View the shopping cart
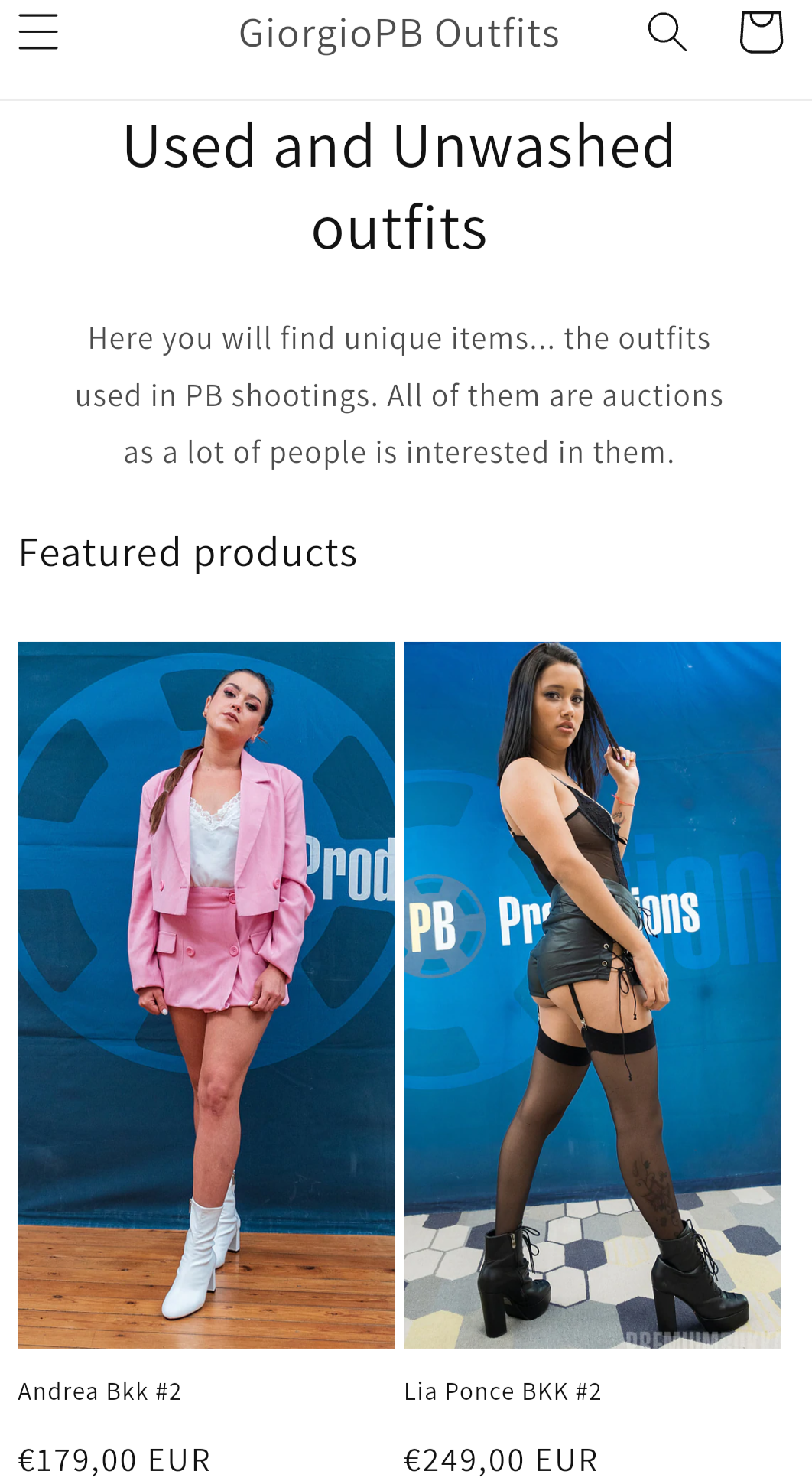Viewport: 812px width, 1481px height. tap(761, 32)
